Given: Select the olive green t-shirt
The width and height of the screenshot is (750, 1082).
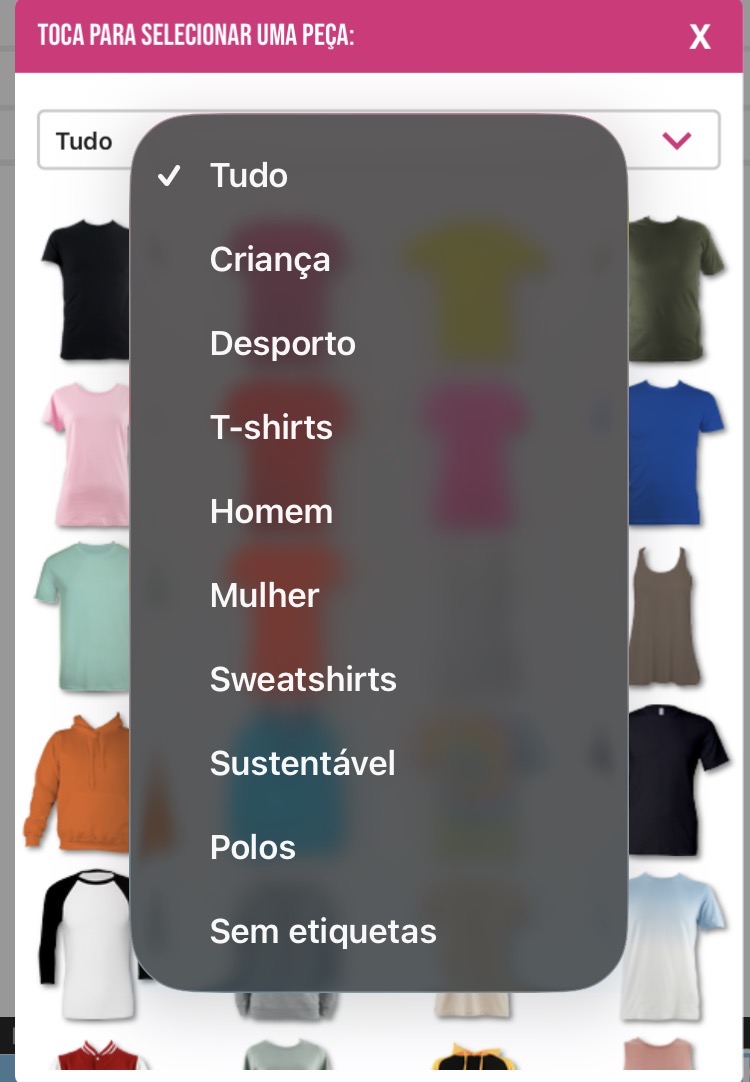Looking at the screenshot, I should pyautogui.click(x=677, y=288).
